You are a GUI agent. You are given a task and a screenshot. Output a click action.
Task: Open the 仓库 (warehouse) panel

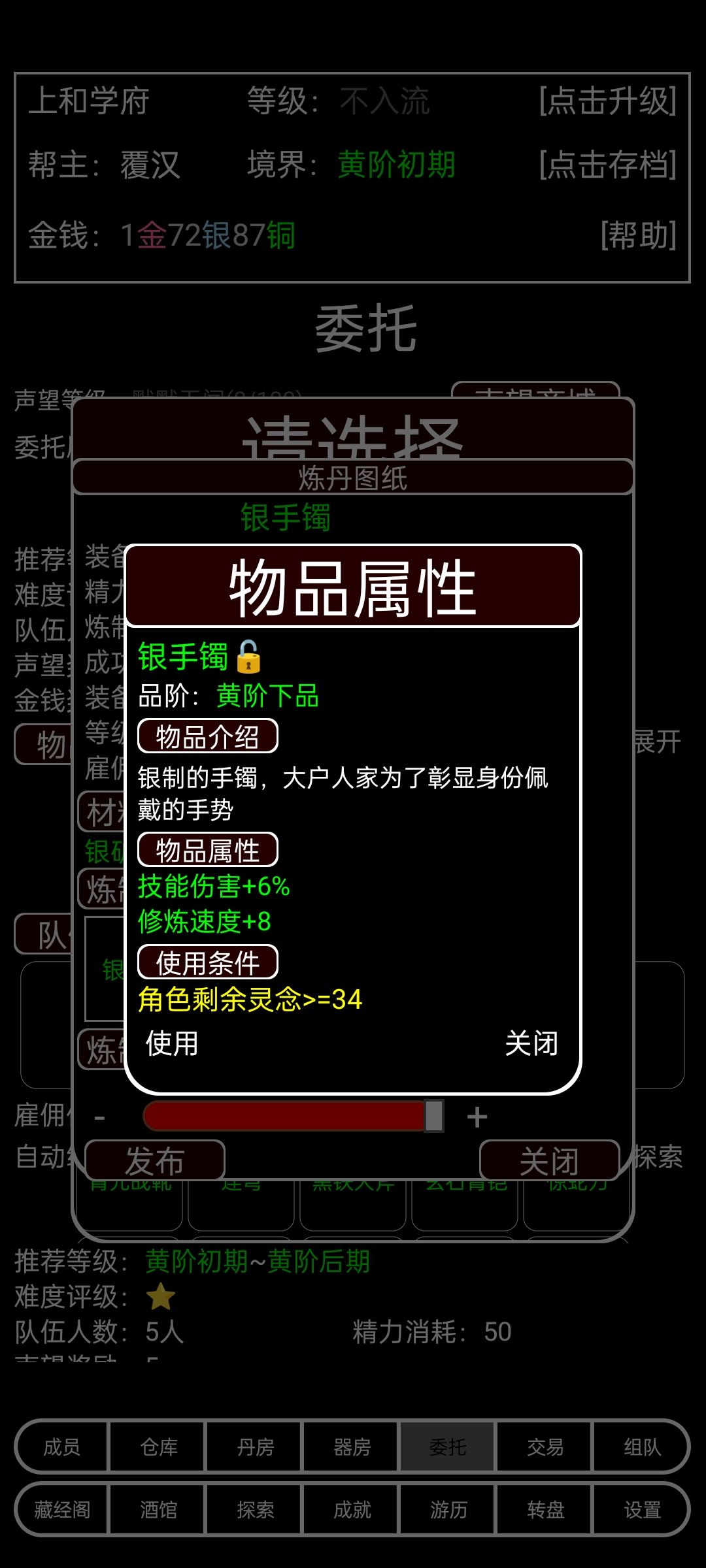pos(157,1446)
